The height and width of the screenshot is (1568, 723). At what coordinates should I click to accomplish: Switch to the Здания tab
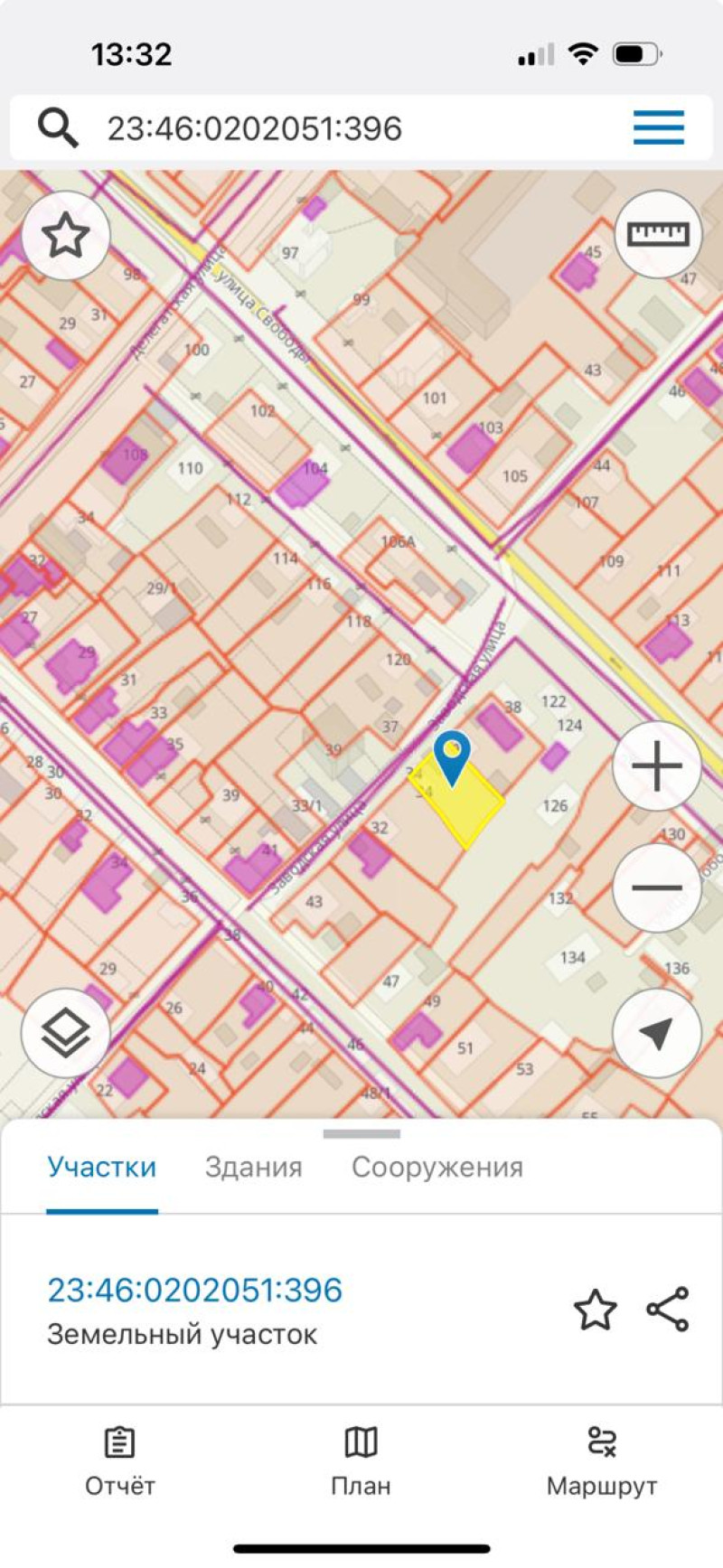click(254, 1168)
